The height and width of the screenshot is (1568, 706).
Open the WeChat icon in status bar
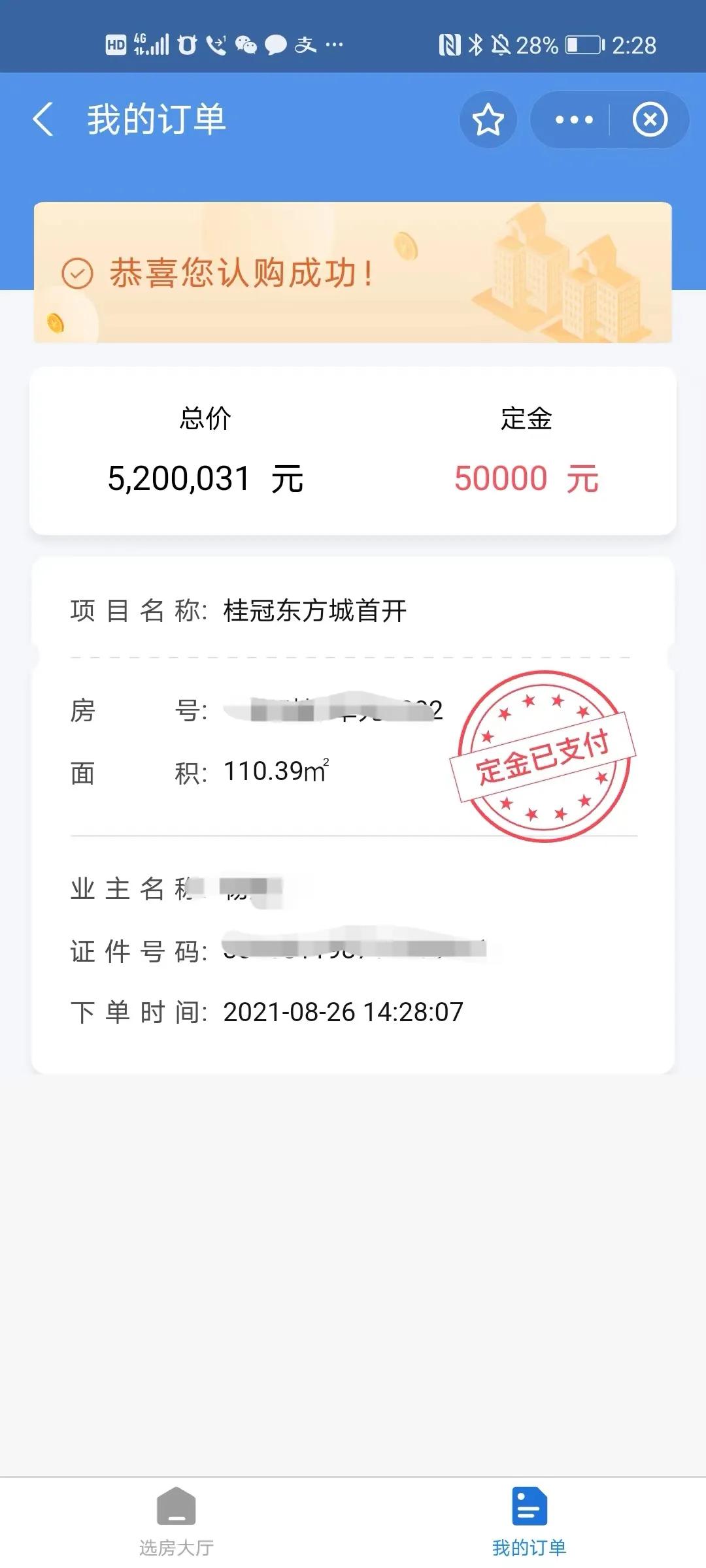point(246,44)
